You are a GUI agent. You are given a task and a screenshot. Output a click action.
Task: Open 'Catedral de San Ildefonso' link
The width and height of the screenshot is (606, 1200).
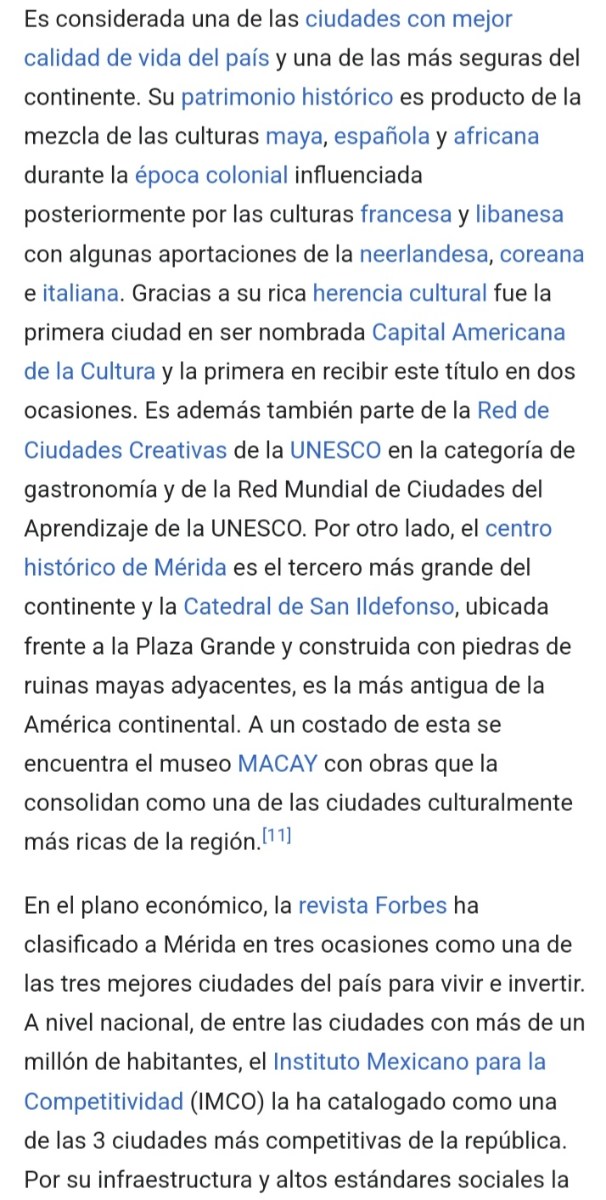click(319, 607)
